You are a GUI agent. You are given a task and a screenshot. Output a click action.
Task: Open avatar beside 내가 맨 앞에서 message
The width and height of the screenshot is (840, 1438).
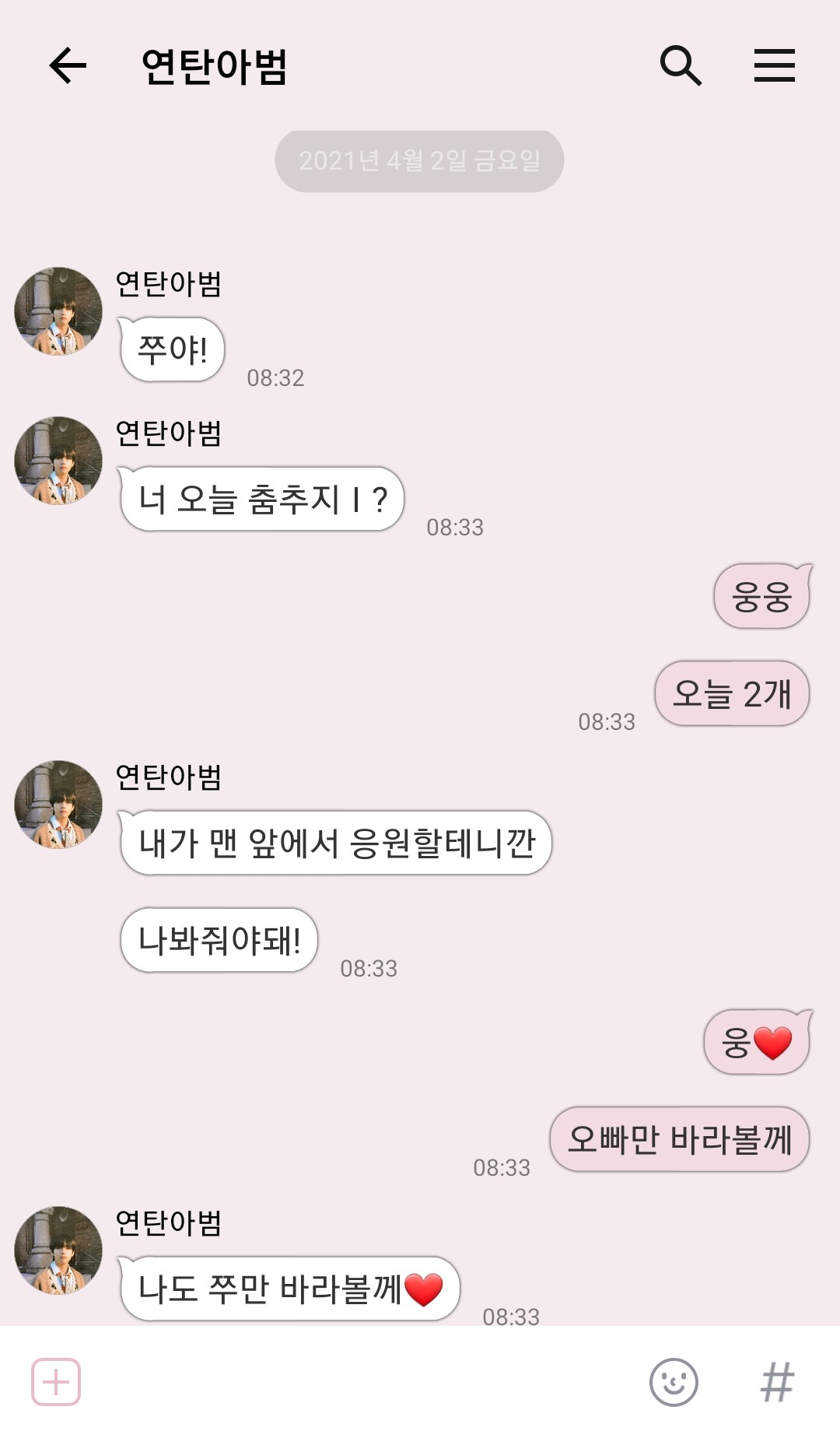coord(58,805)
